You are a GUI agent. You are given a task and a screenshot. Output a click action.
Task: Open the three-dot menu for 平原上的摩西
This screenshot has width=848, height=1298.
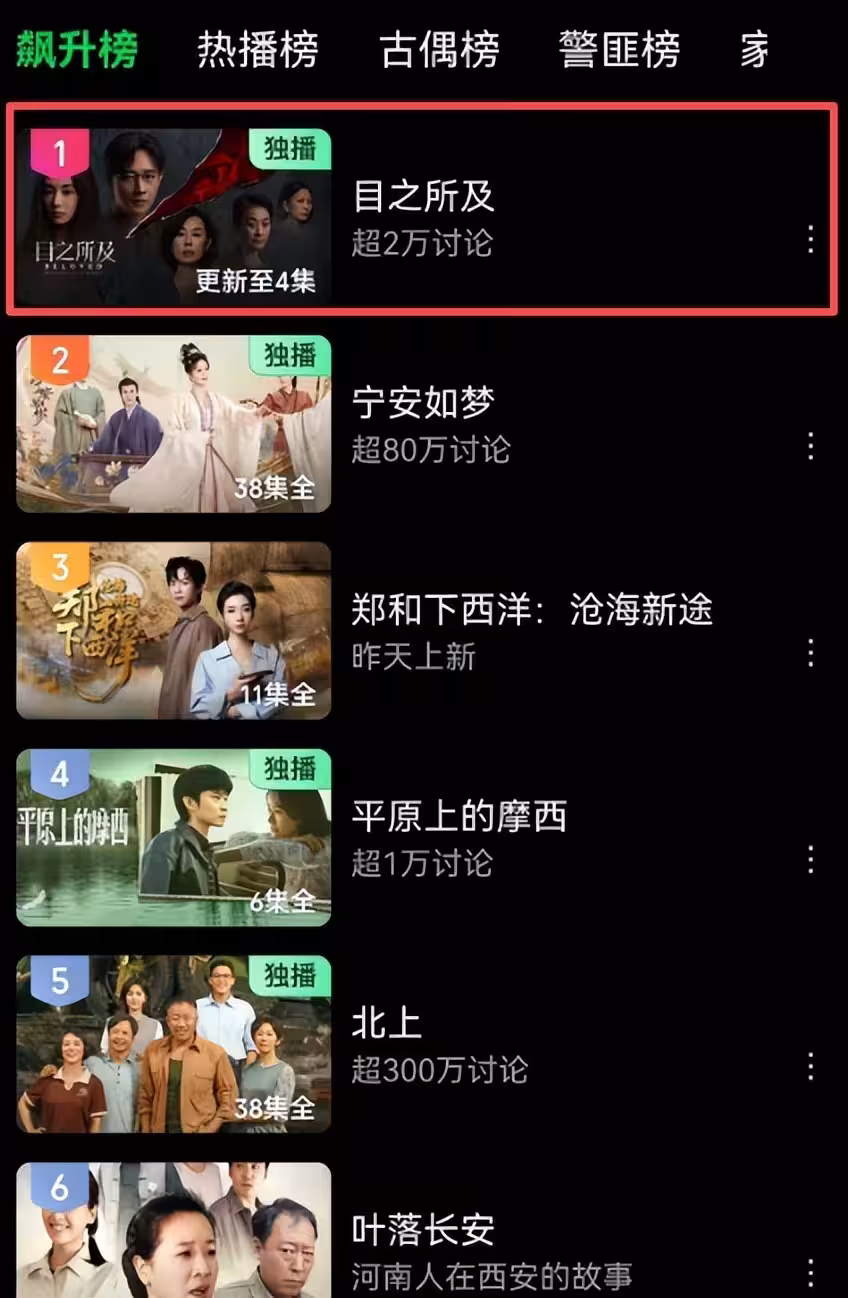point(810,859)
